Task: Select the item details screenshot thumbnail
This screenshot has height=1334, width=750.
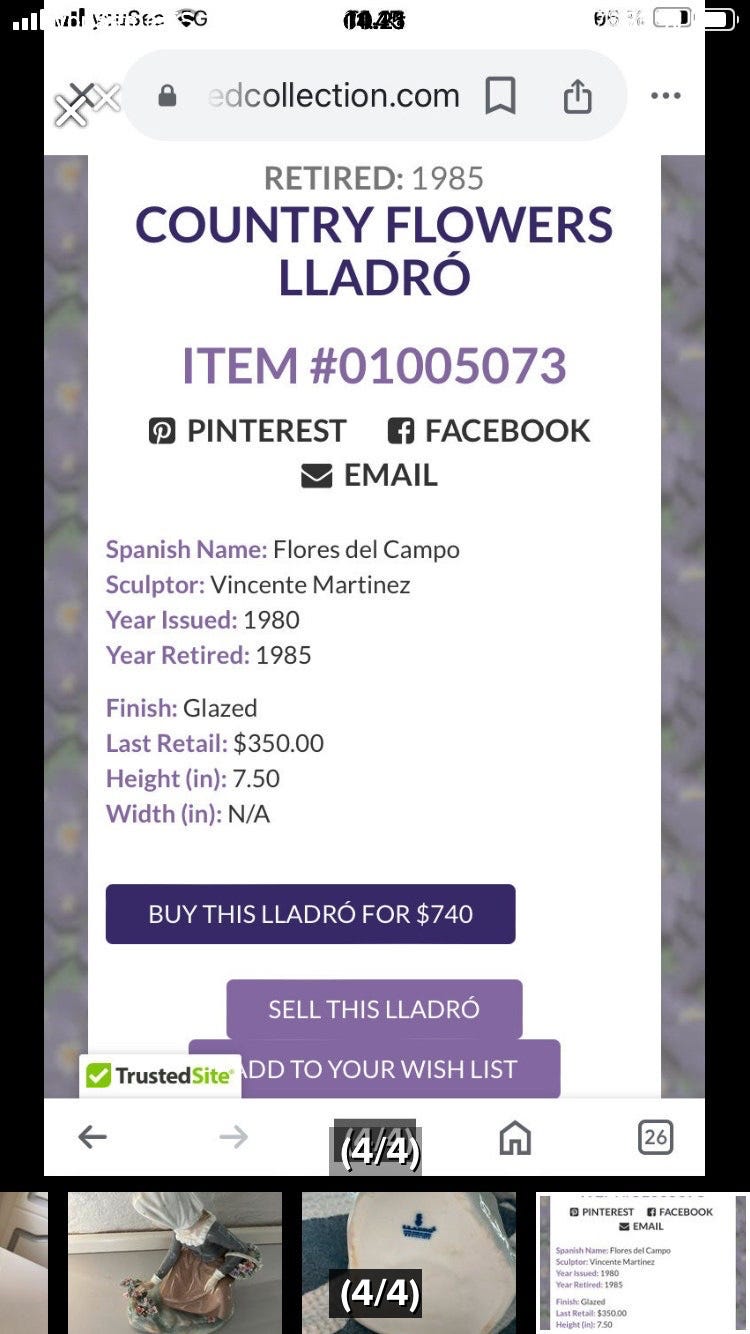Action: (x=642, y=1262)
